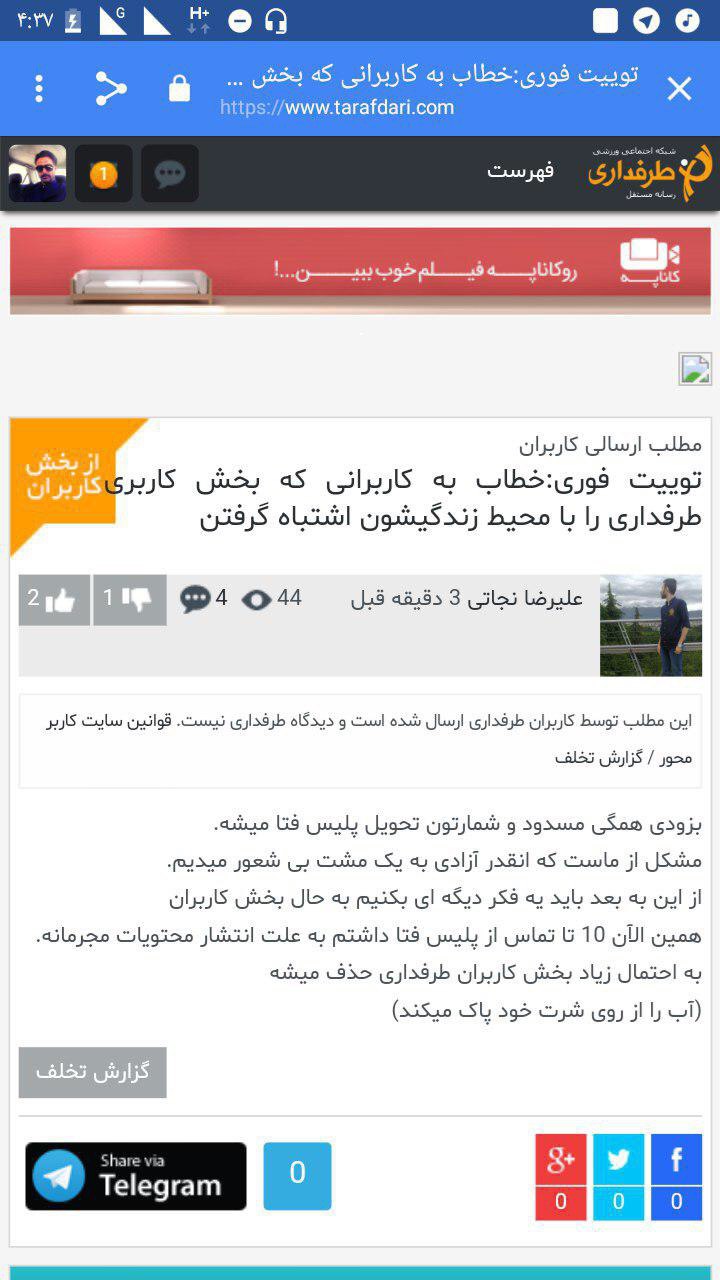Image resolution: width=720 pixels, height=1280 pixels.
Task: Share this page via the share icon
Action: [x=110, y=89]
